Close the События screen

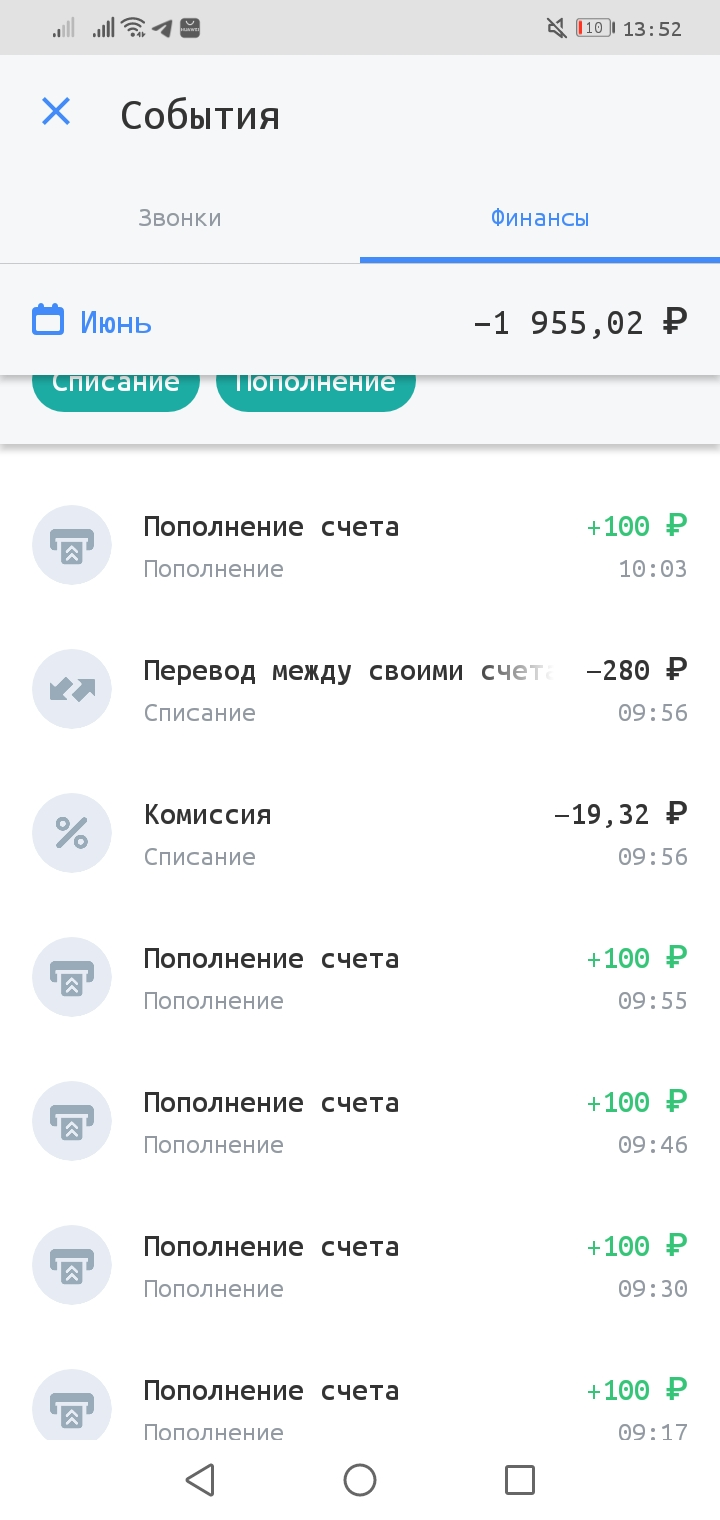tap(56, 111)
